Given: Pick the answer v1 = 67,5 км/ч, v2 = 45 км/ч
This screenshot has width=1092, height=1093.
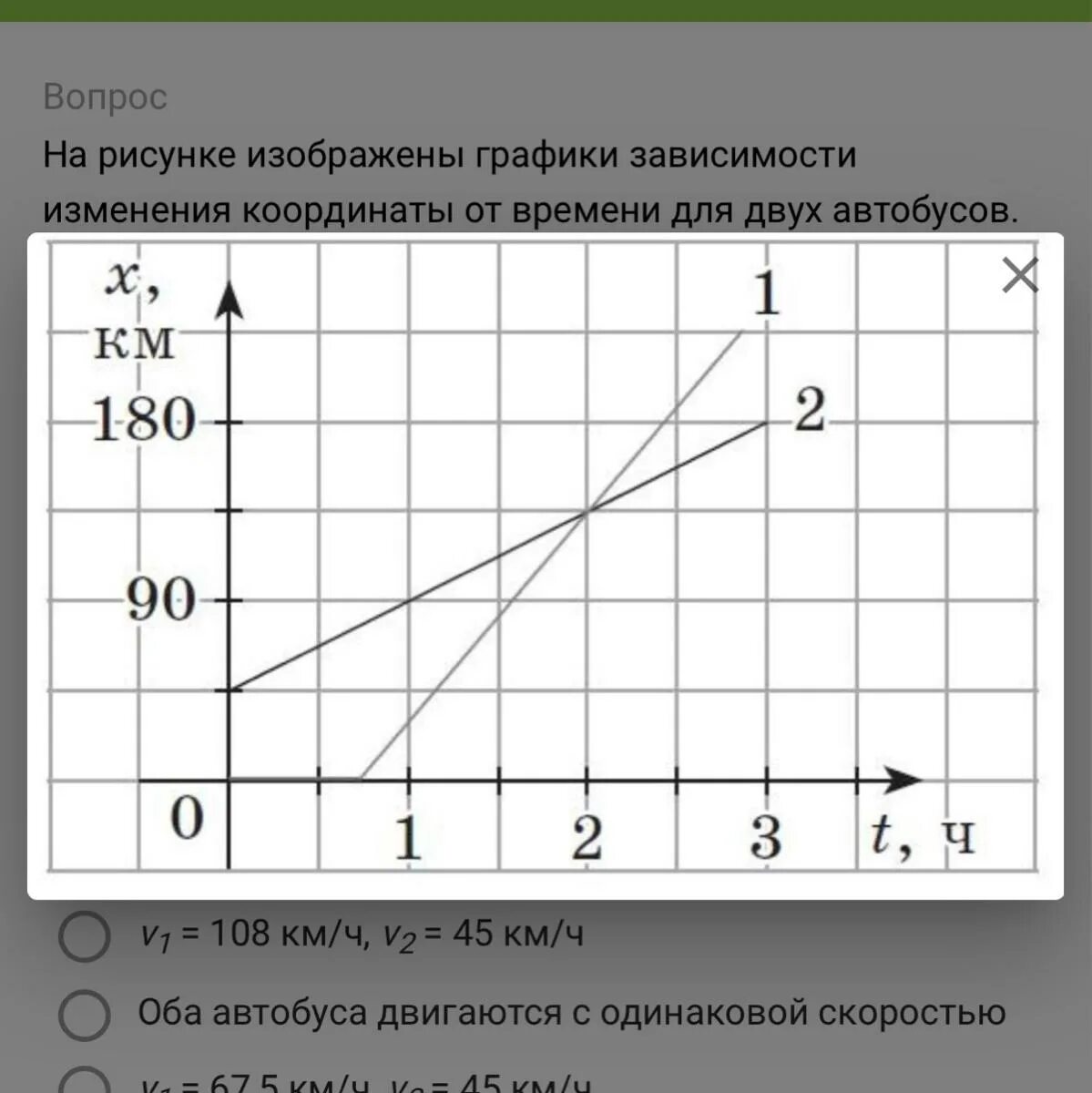Looking at the screenshot, I should pos(84,1083).
